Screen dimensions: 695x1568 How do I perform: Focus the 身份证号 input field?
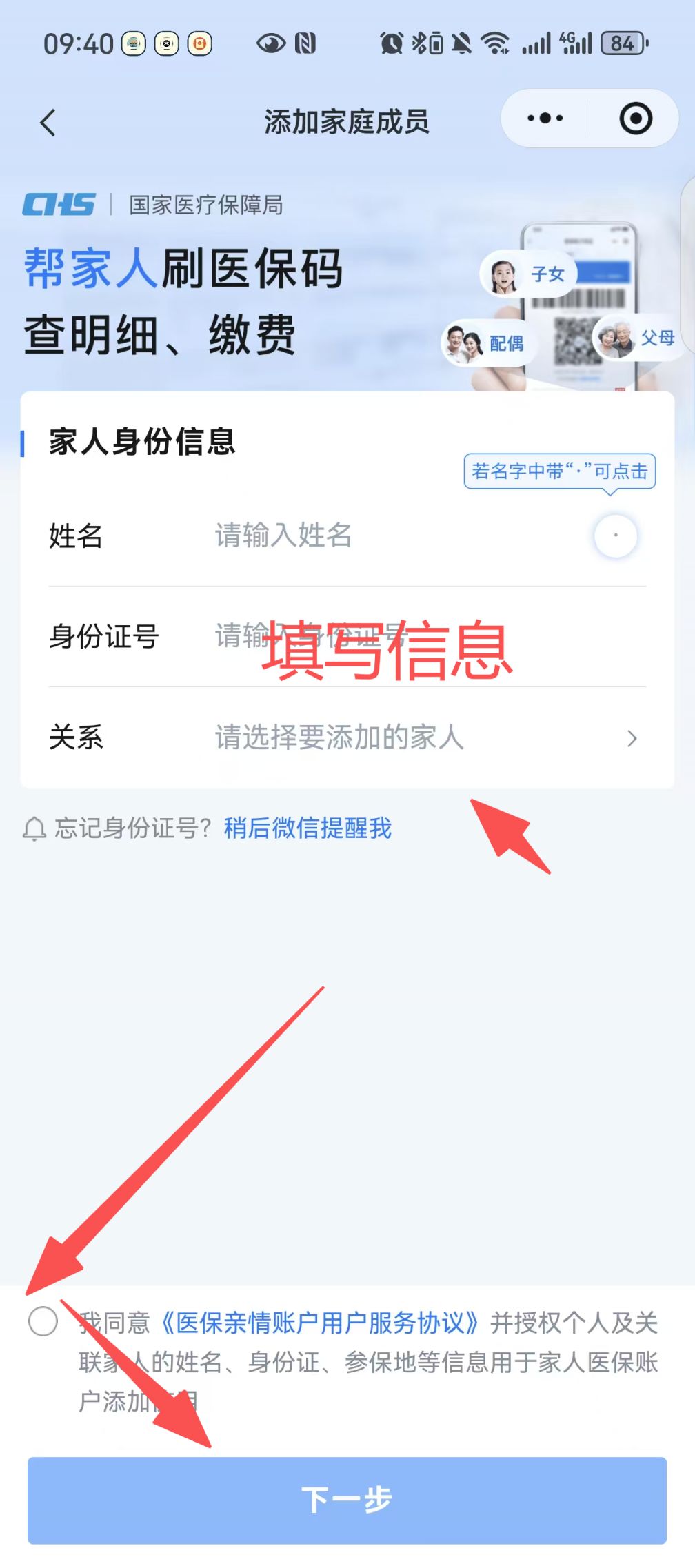pyautogui.click(x=414, y=635)
